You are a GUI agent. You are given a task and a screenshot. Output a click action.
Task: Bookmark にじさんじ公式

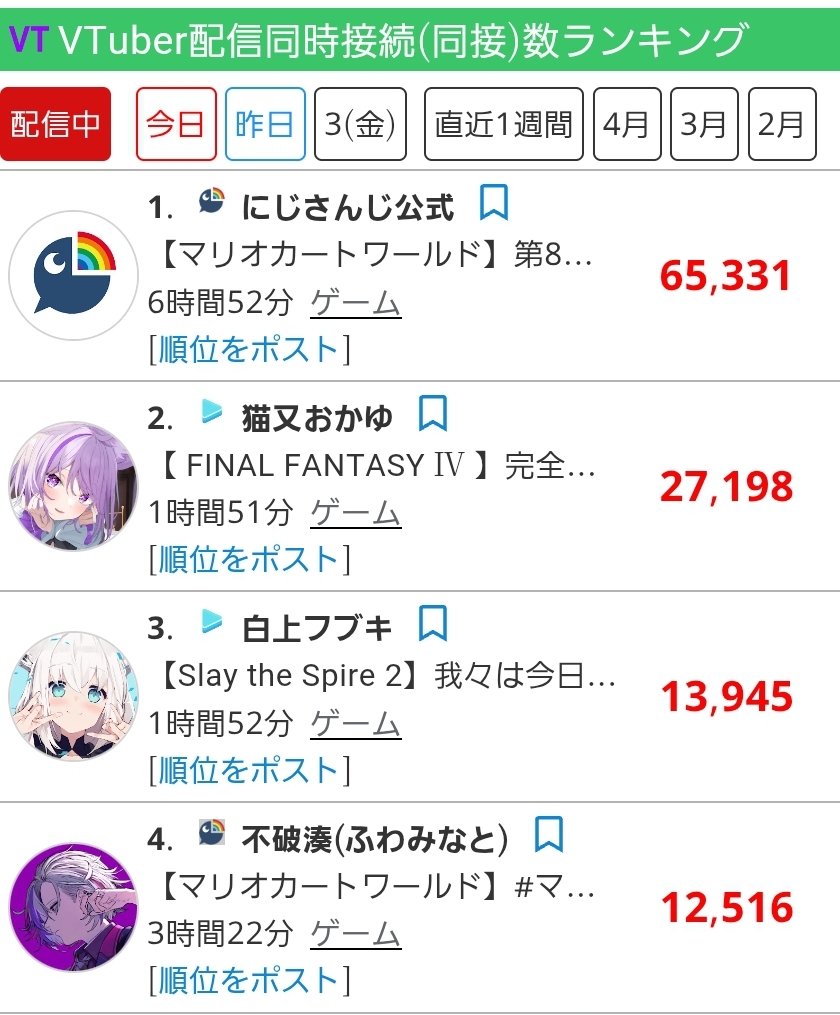click(494, 203)
